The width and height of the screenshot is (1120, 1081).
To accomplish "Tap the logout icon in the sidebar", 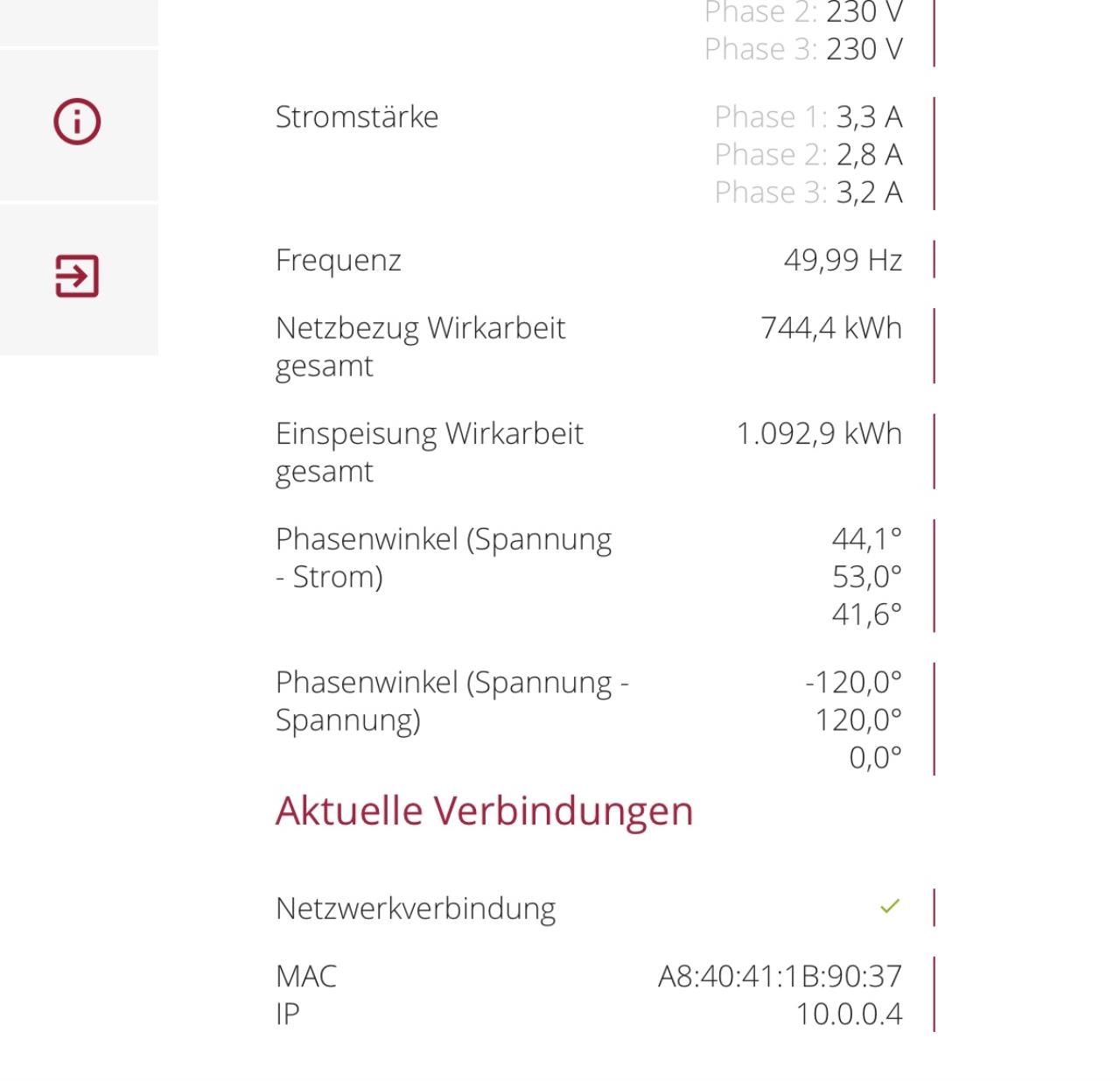I will pos(77,277).
